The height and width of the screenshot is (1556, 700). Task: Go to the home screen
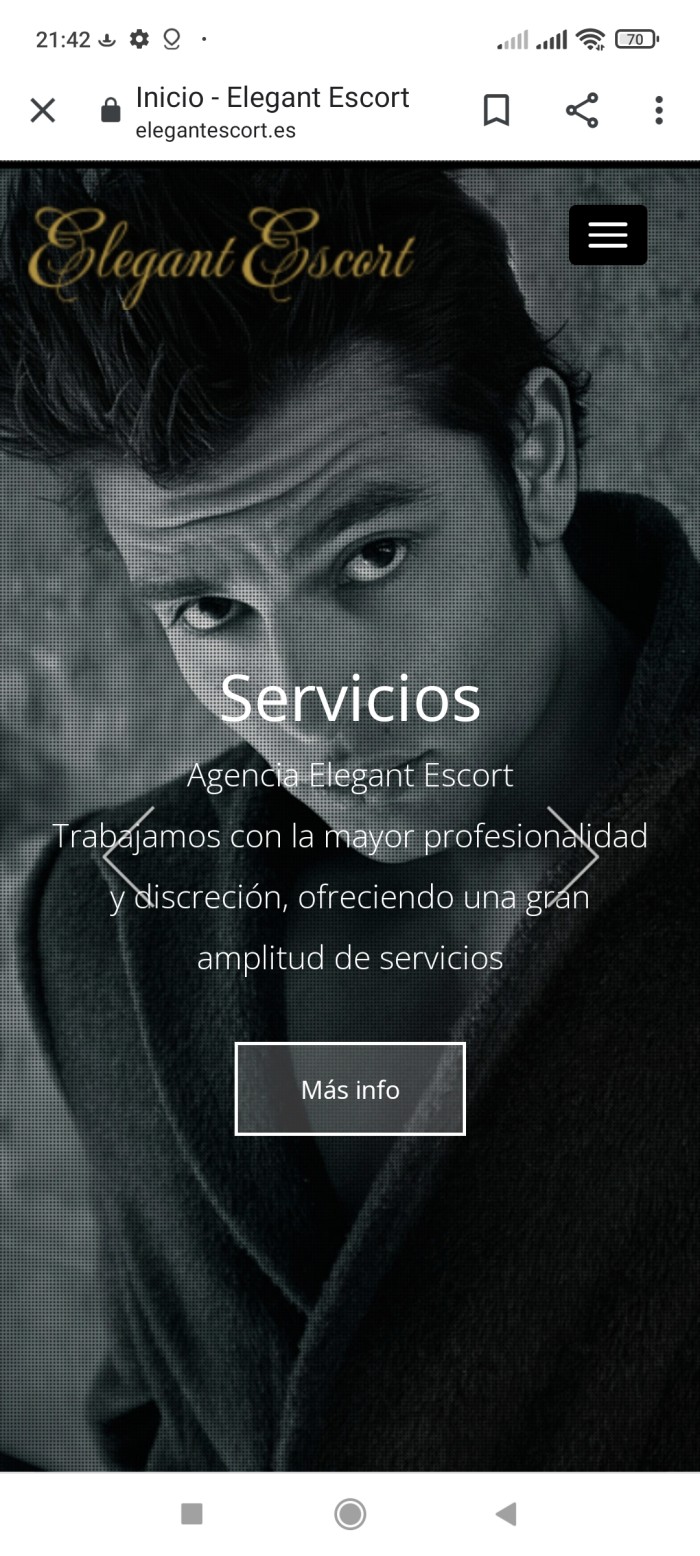coord(350,1514)
